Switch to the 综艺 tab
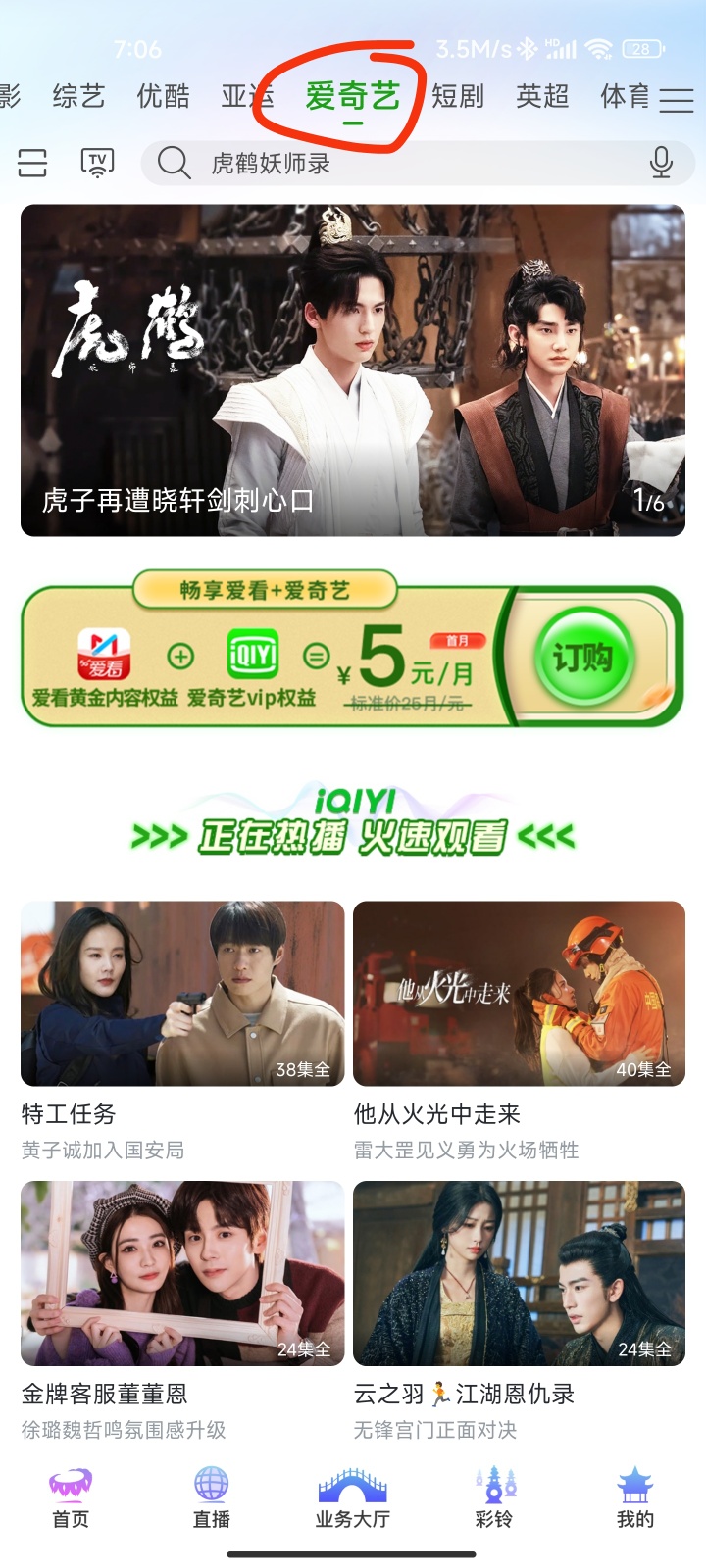Viewport: 706px width, 1568px height. [78, 96]
